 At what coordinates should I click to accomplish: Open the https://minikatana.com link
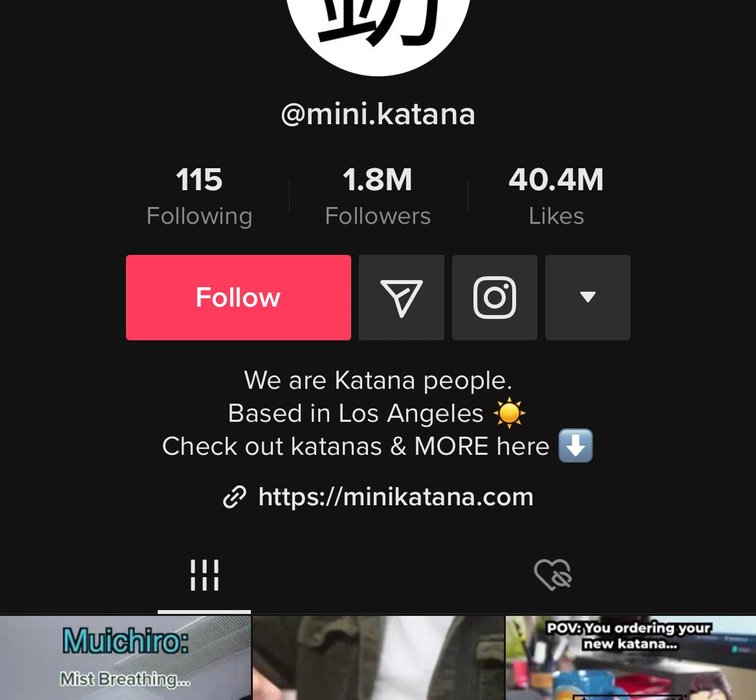(x=395, y=497)
